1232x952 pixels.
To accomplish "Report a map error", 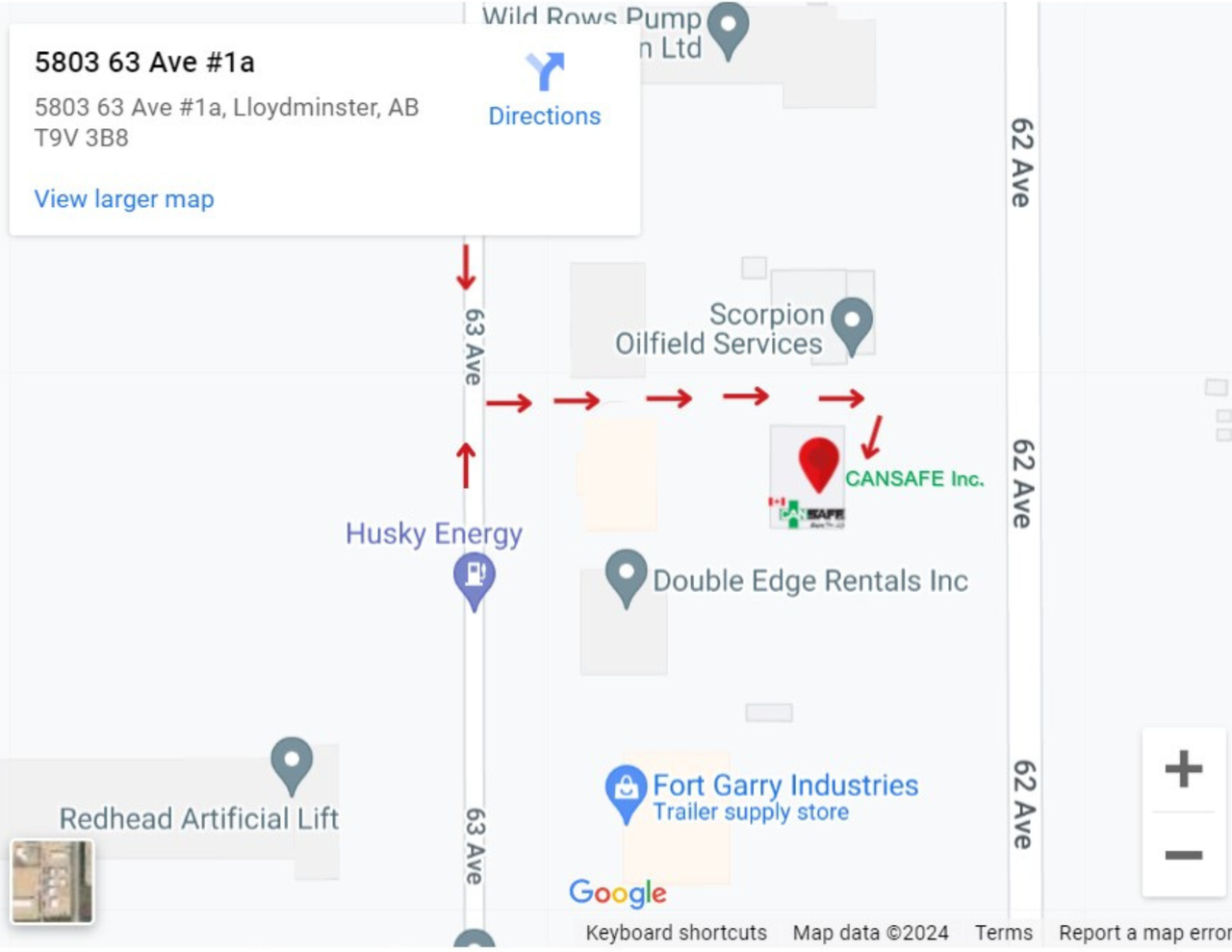I will point(1143,933).
